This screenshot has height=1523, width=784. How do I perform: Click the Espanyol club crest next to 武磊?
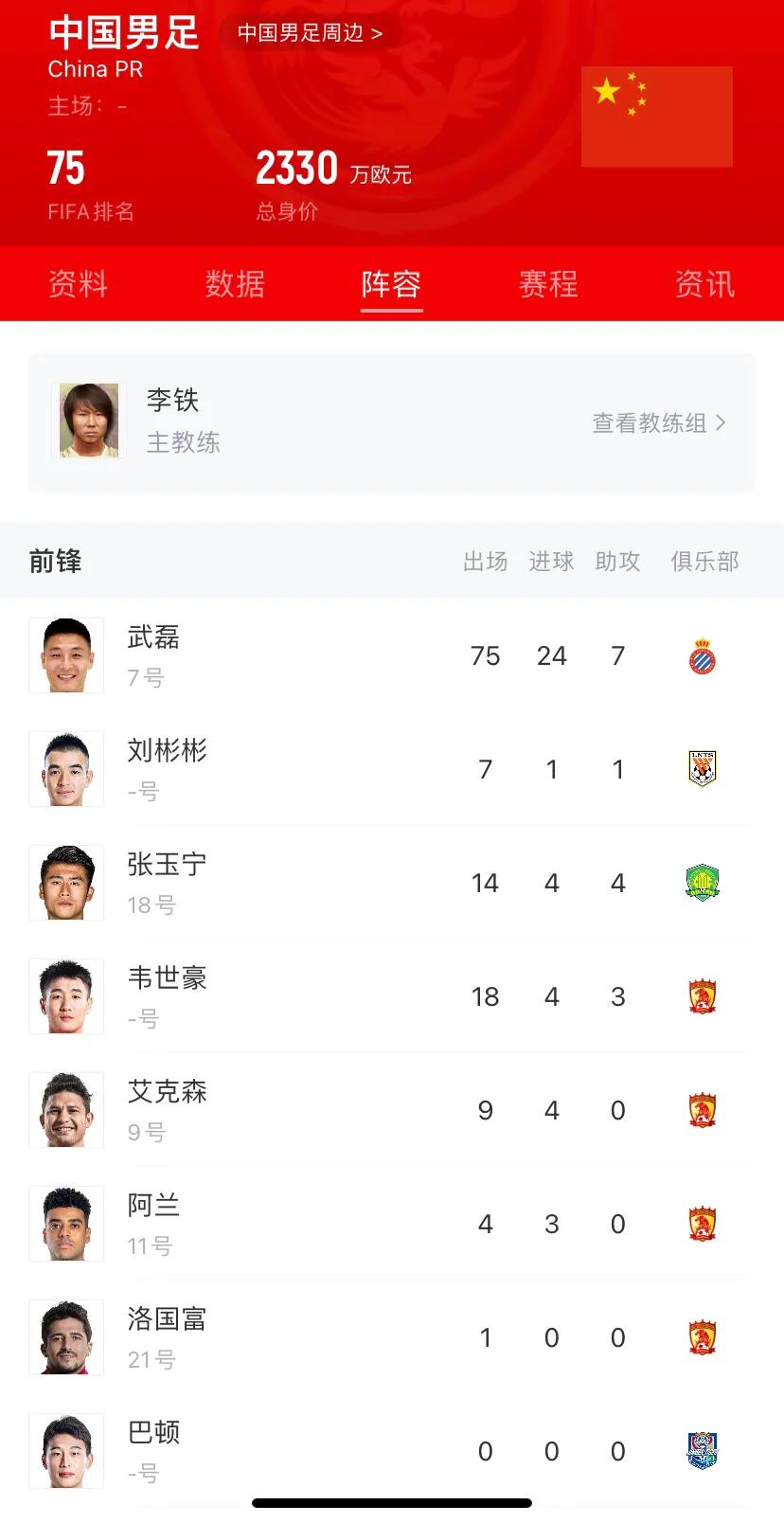[702, 655]
